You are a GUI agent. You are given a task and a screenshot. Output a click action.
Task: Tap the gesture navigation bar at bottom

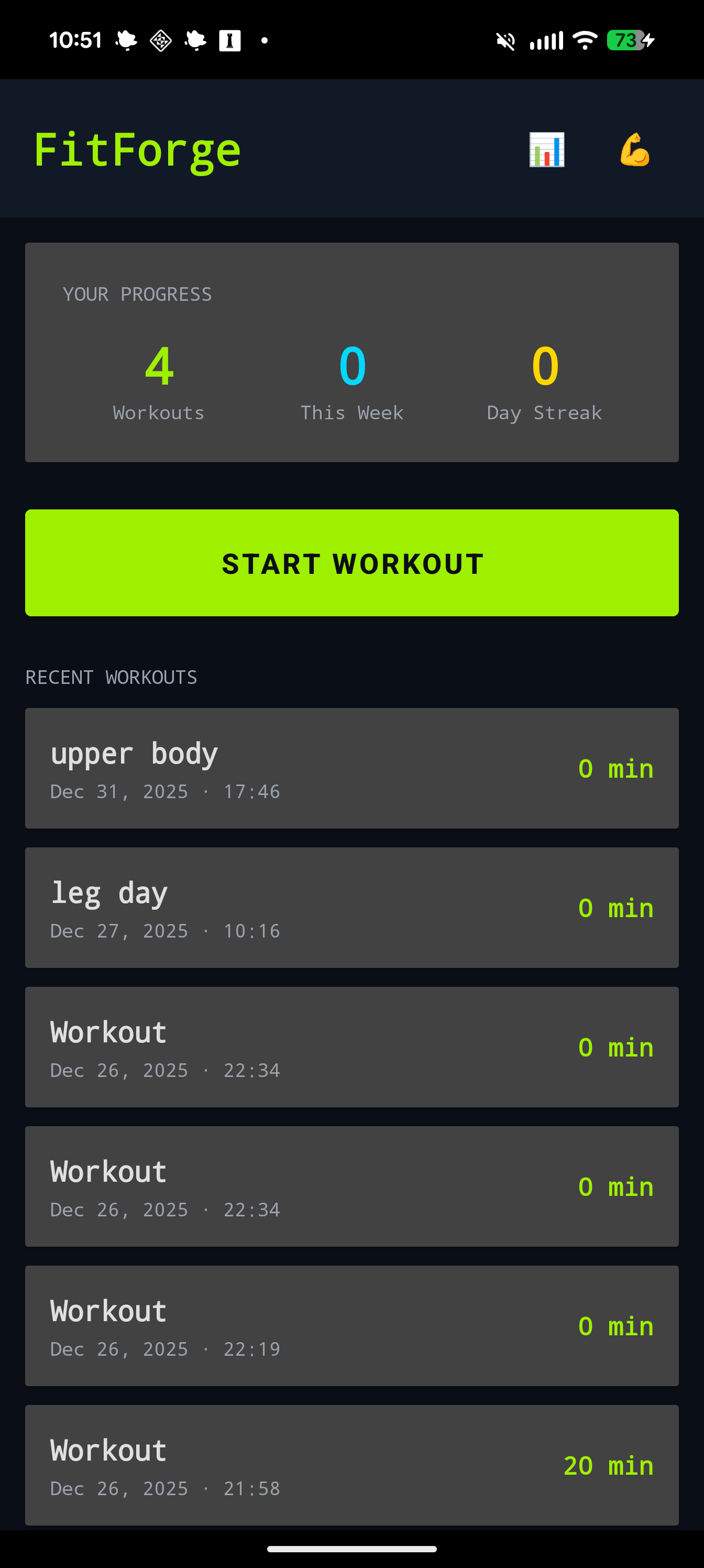(x=351, y=1549)
